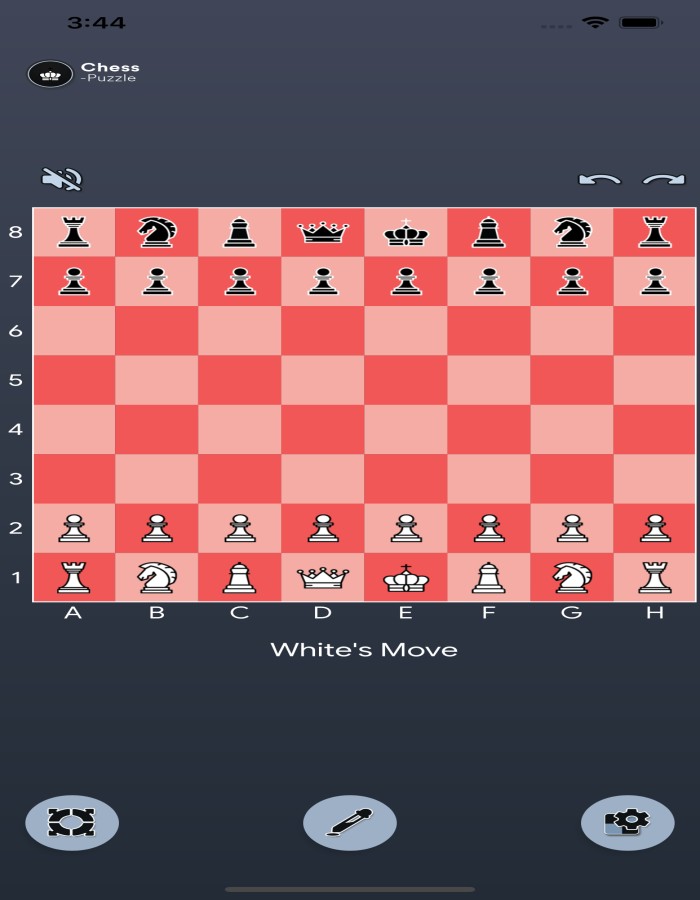
Task: Select the white knight on G1
Action: pos(571,577)
